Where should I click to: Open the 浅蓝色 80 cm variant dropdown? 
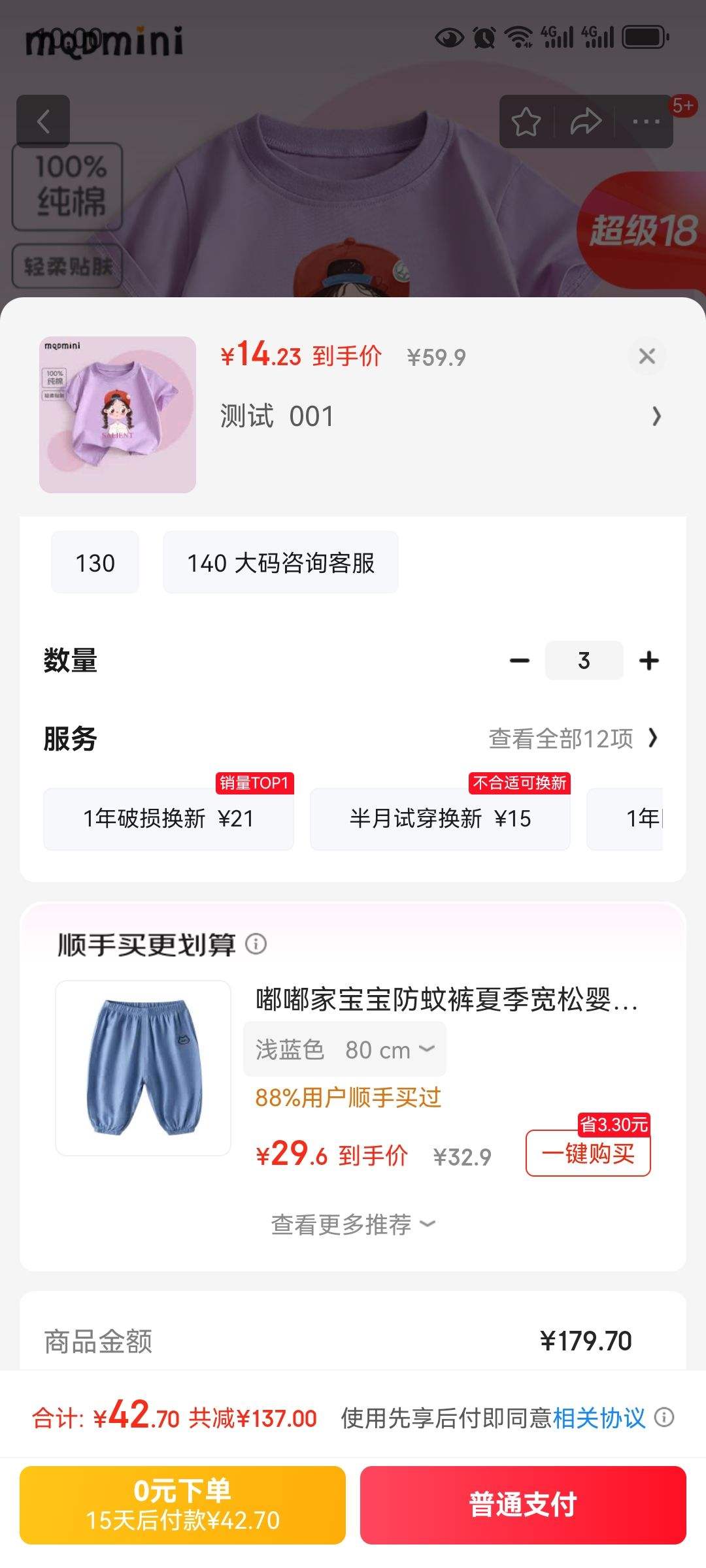345,1049
